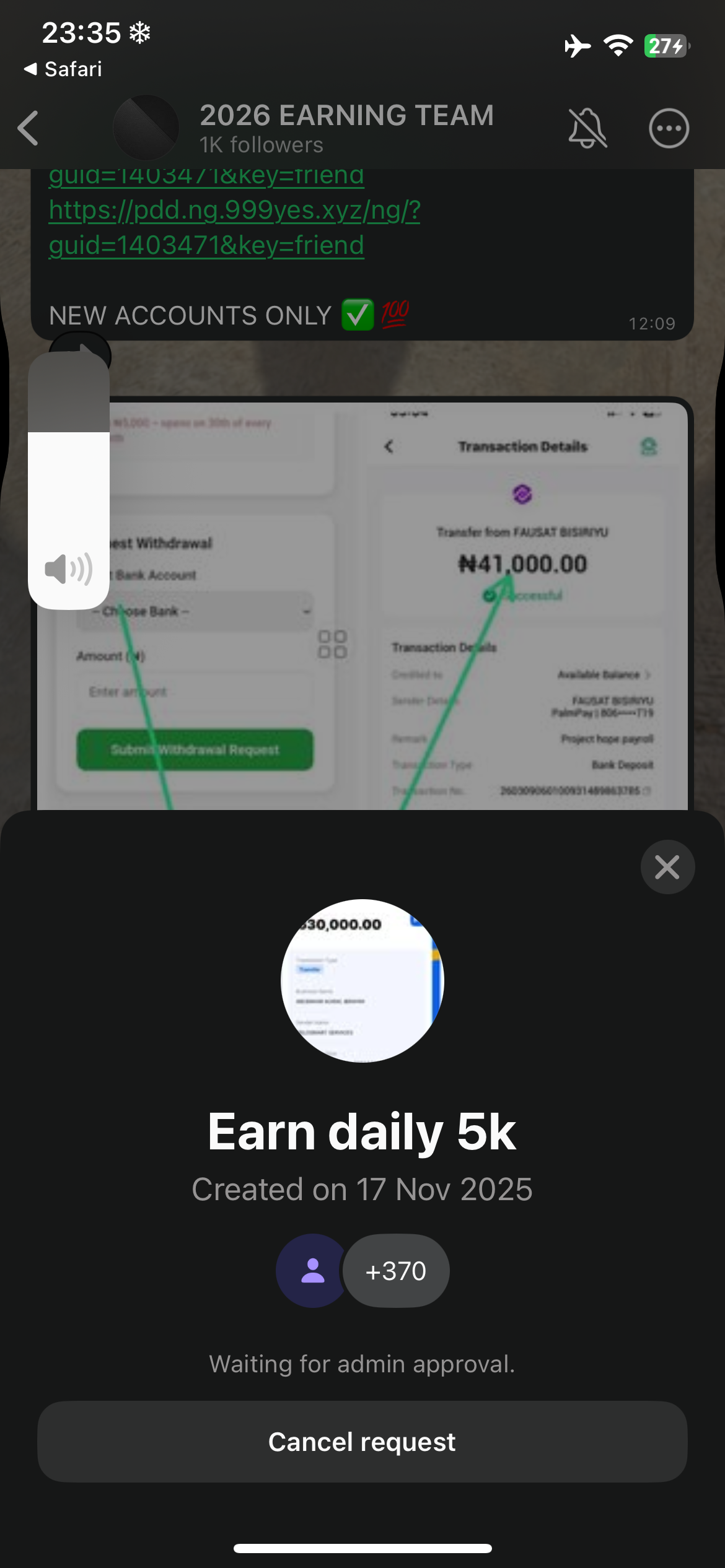725x1568 pixels.
Task: Return to Safari via status bar
Action: (63, 69)
